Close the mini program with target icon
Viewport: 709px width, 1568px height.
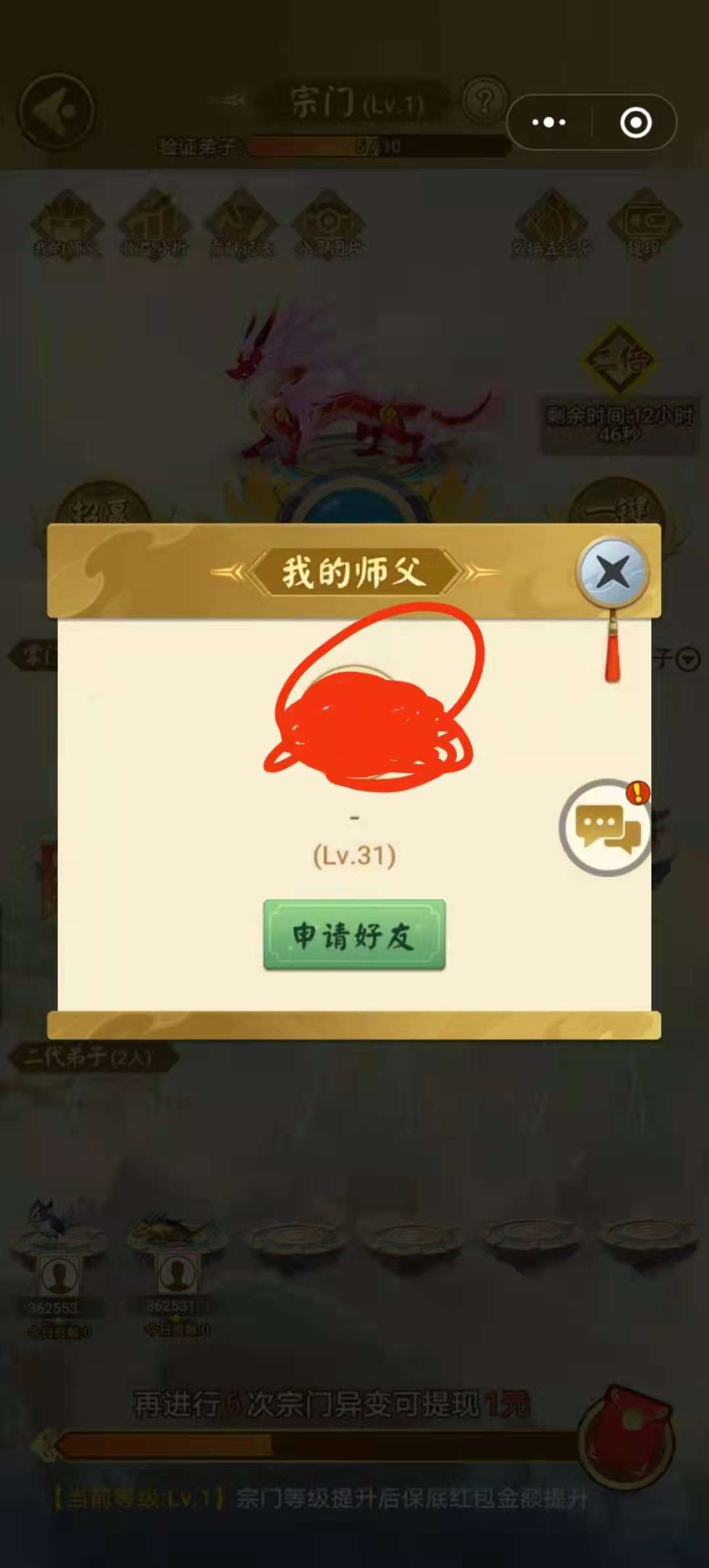click(x=635, y=123)
